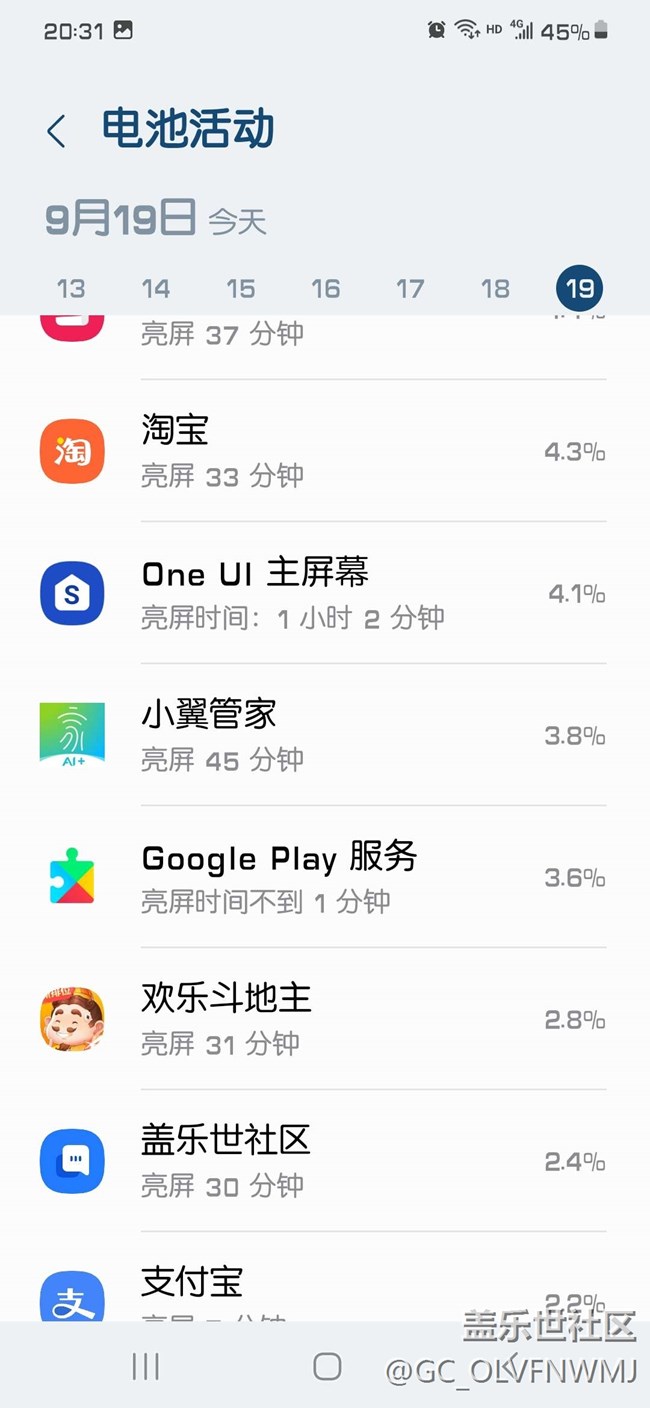Show battery activity for date 18
Screen dimensions: 650x1408
(496, 289)
